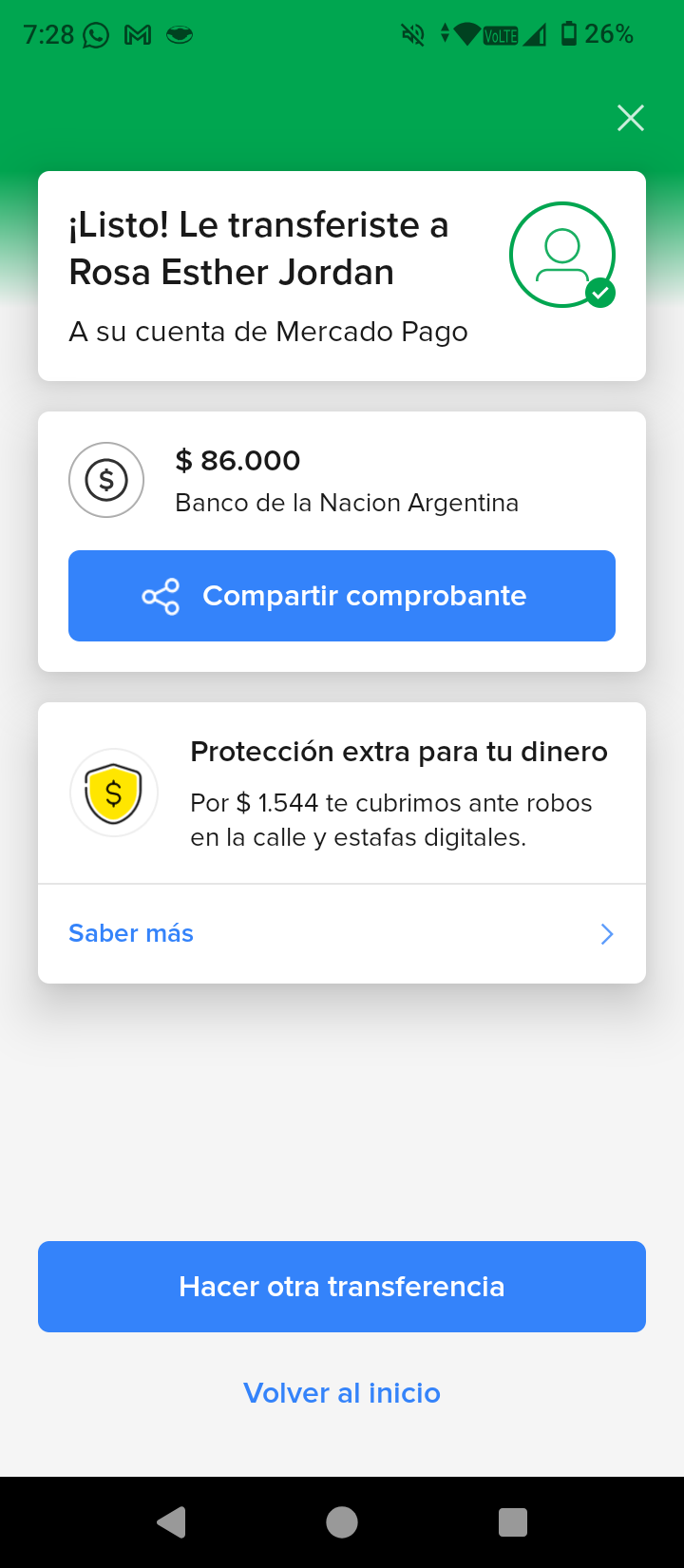Select Volver al inicio

342,1393
